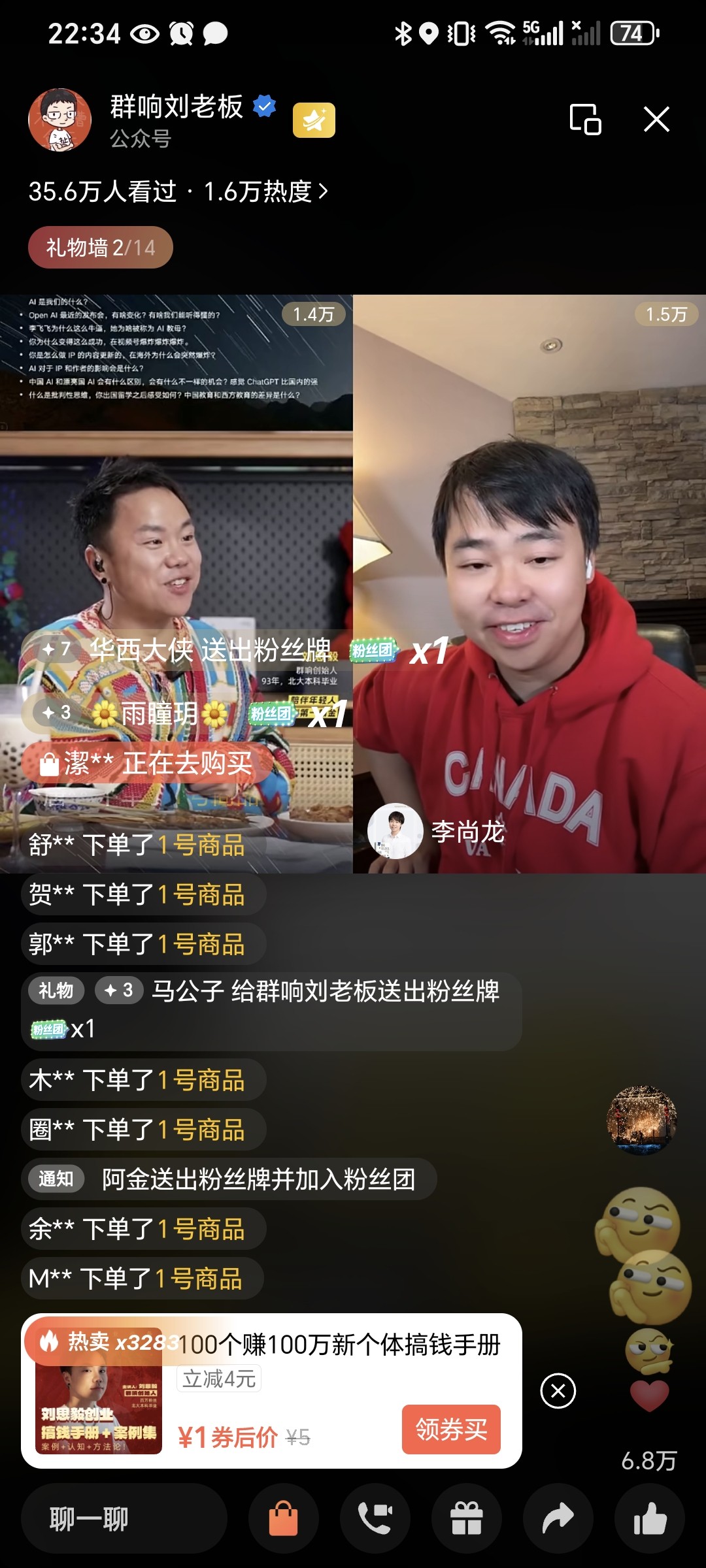Share this live stream
Screen dimensions: 706x1568
558,1518
